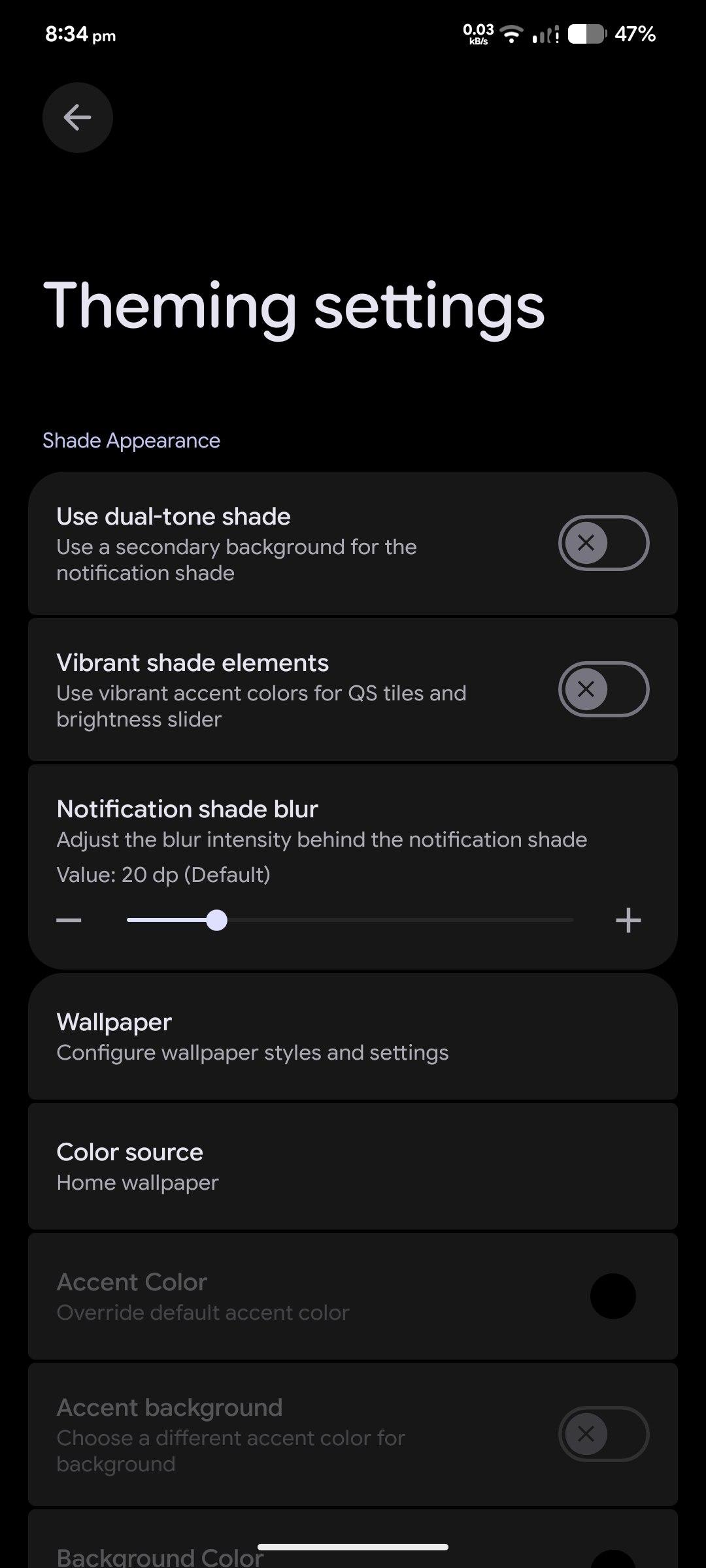Increase notification shade blur with plus
The image size is (706, 1568).
628,921
